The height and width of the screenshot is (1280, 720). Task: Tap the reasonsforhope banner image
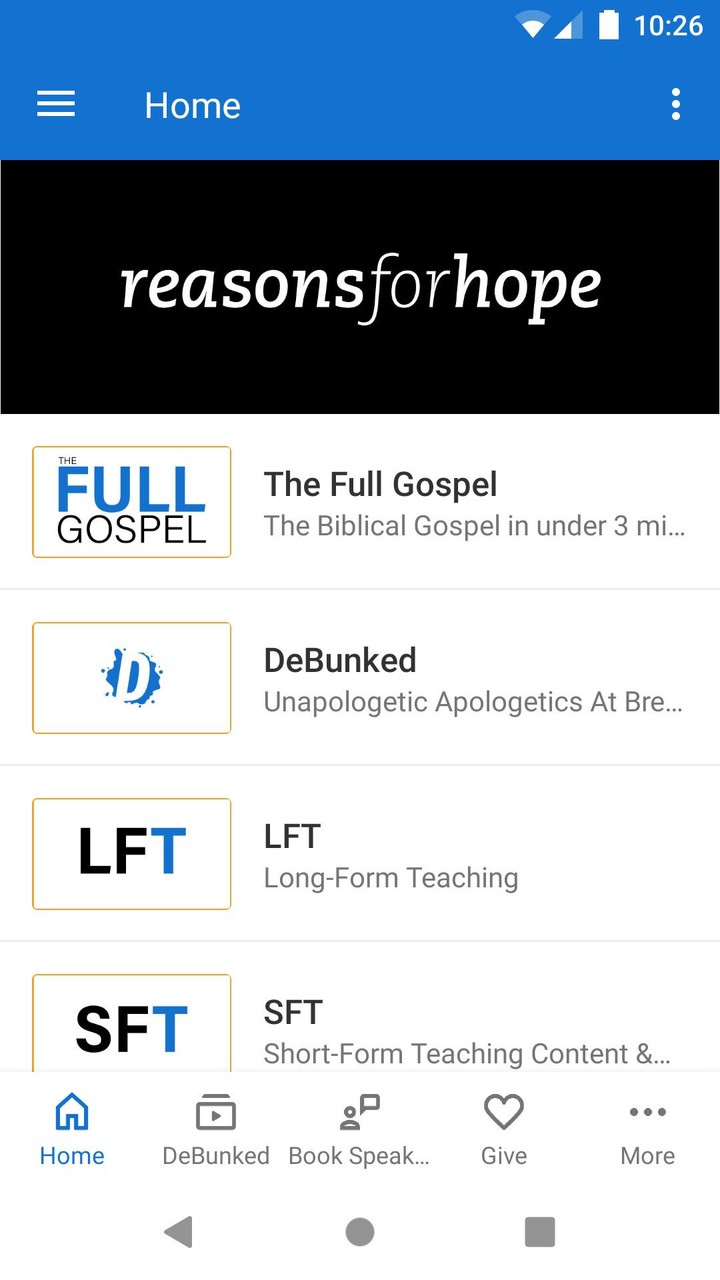[x=360, y=285]
